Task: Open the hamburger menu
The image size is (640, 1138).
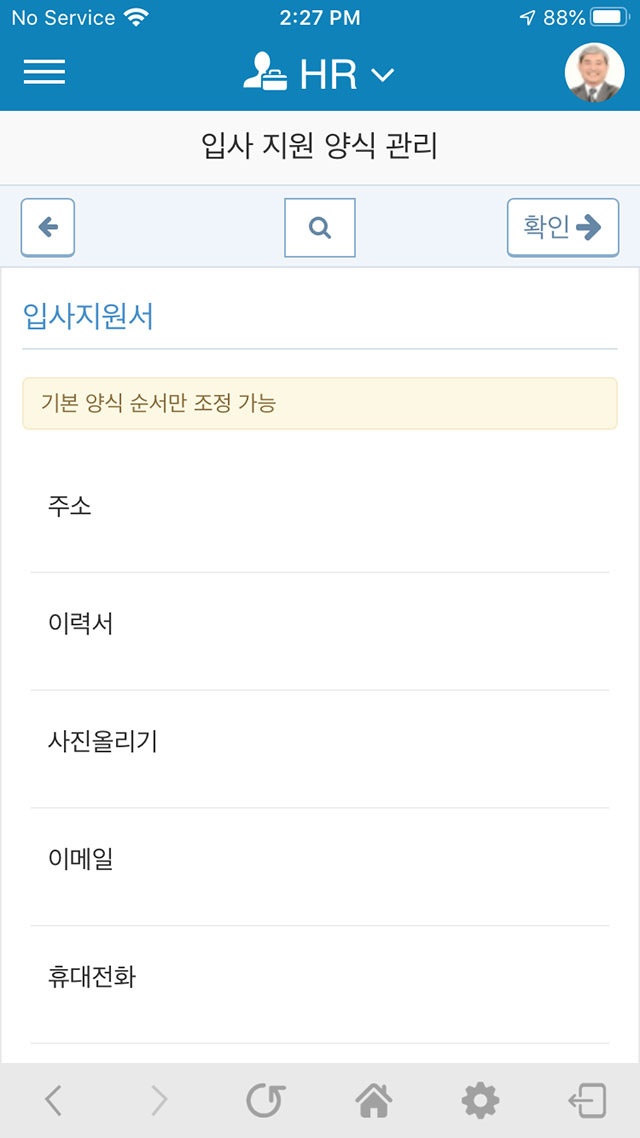Action: point(44,72)
